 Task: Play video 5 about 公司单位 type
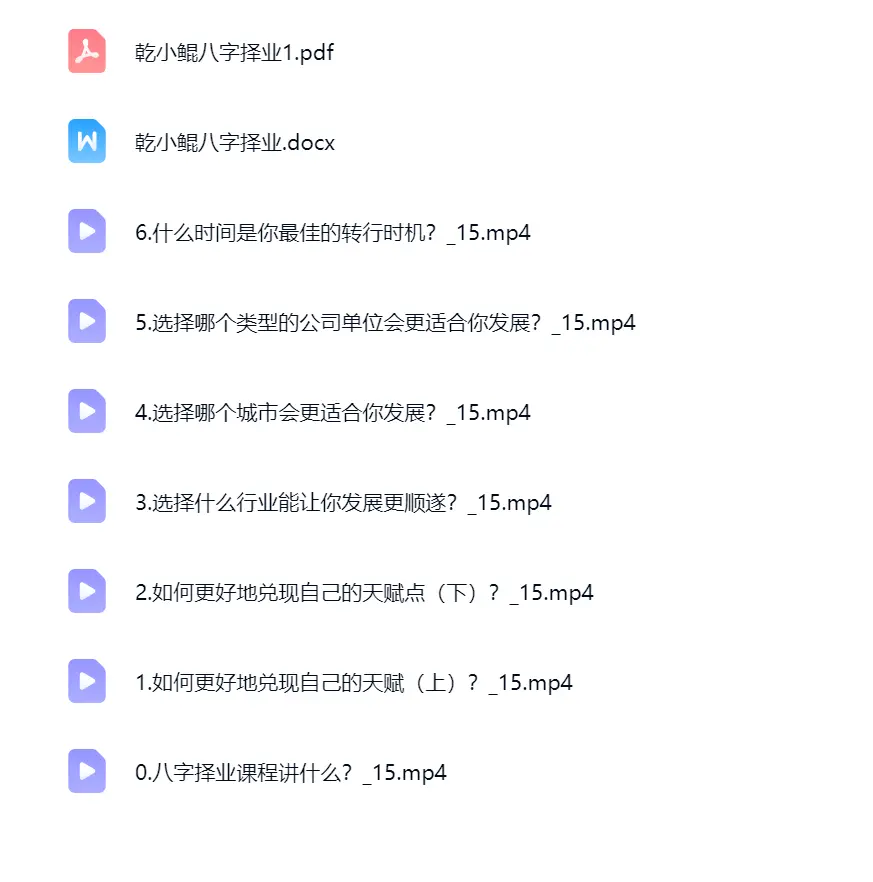point(385,322)
